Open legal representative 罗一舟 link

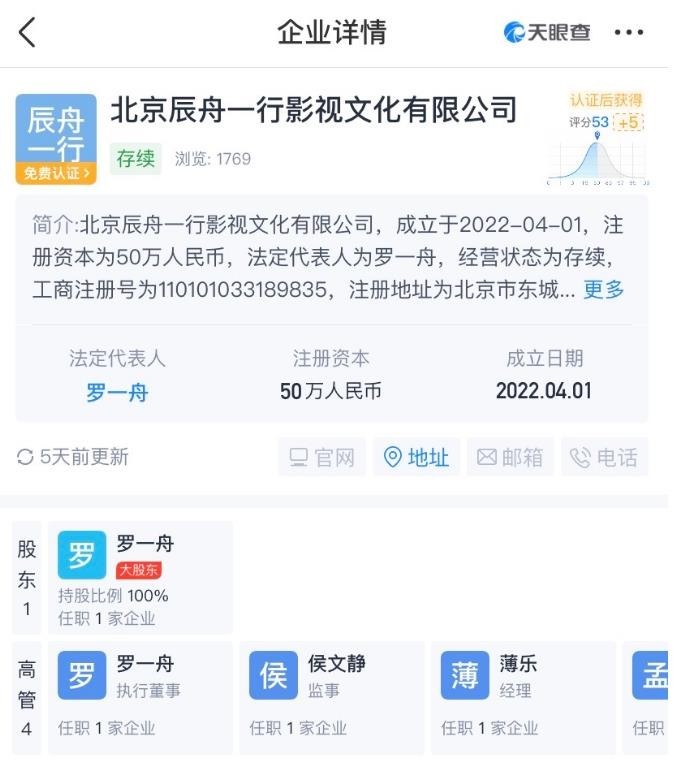[117, 393]
